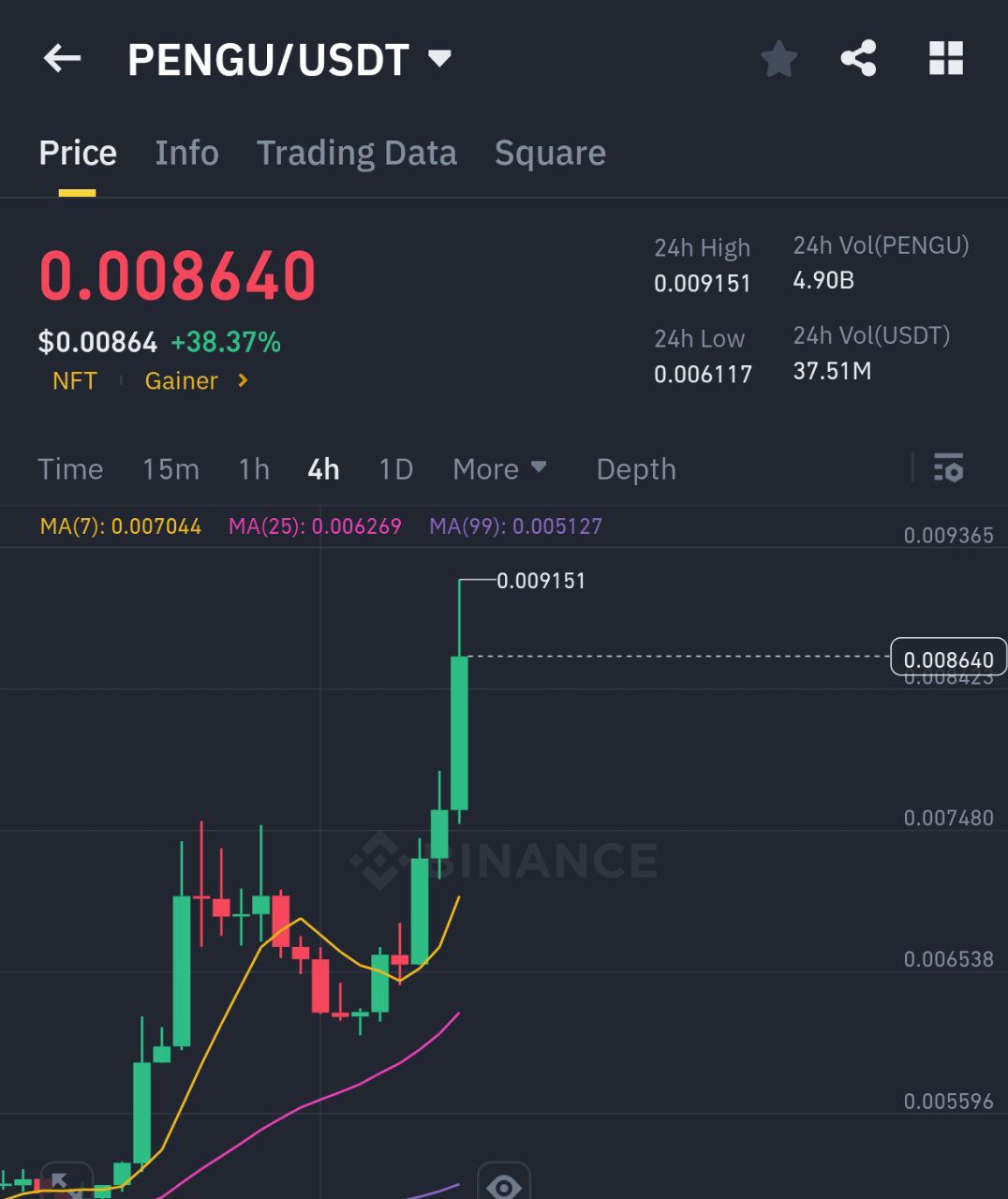
Task: Expand the More intervals dropdown
Action: [x=498, y=469]
